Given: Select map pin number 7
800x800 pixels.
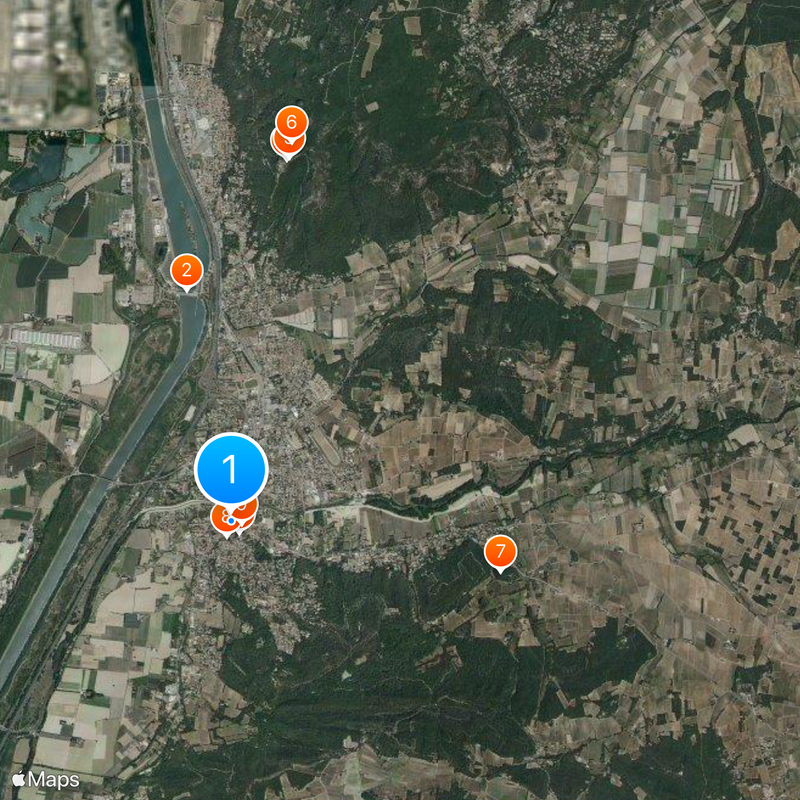Looking at the screenshot, I should pyautogui.click(x=500, y=551).
